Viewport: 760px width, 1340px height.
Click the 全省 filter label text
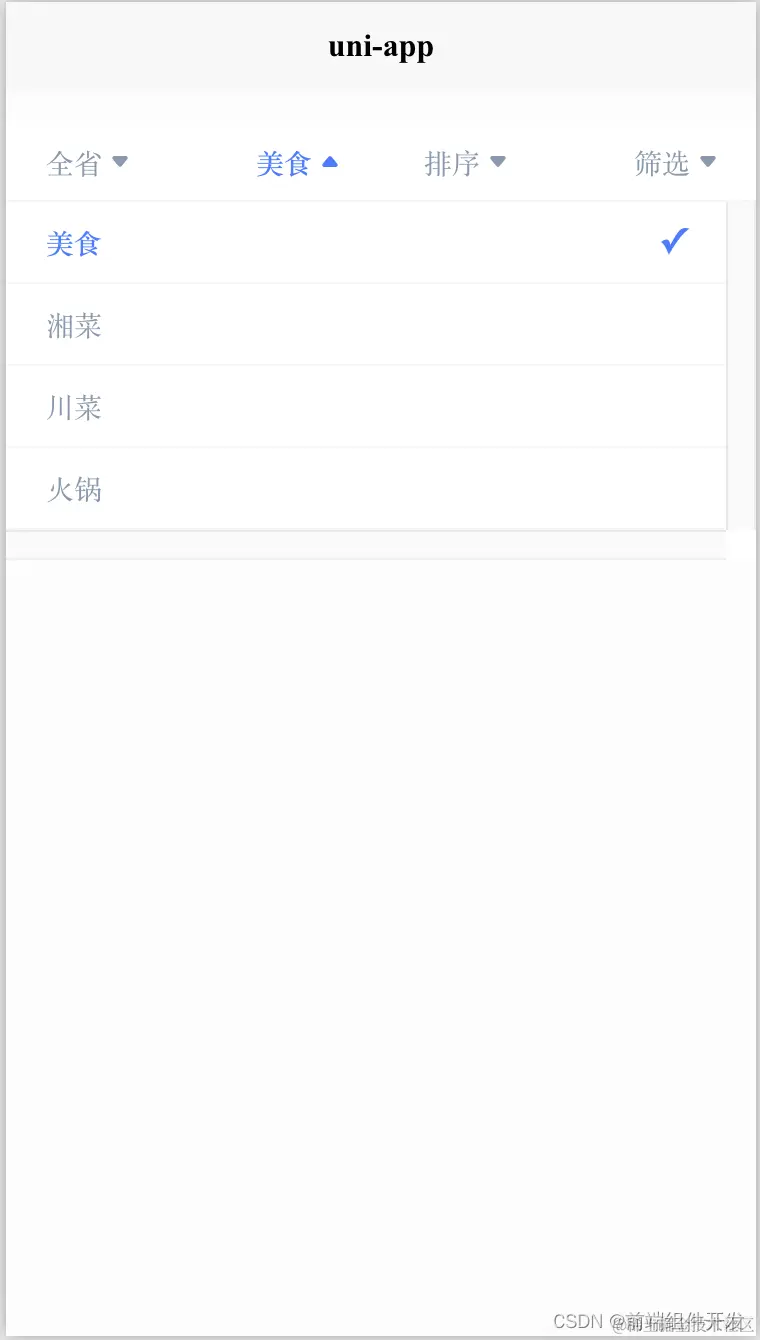coord(73,163)
